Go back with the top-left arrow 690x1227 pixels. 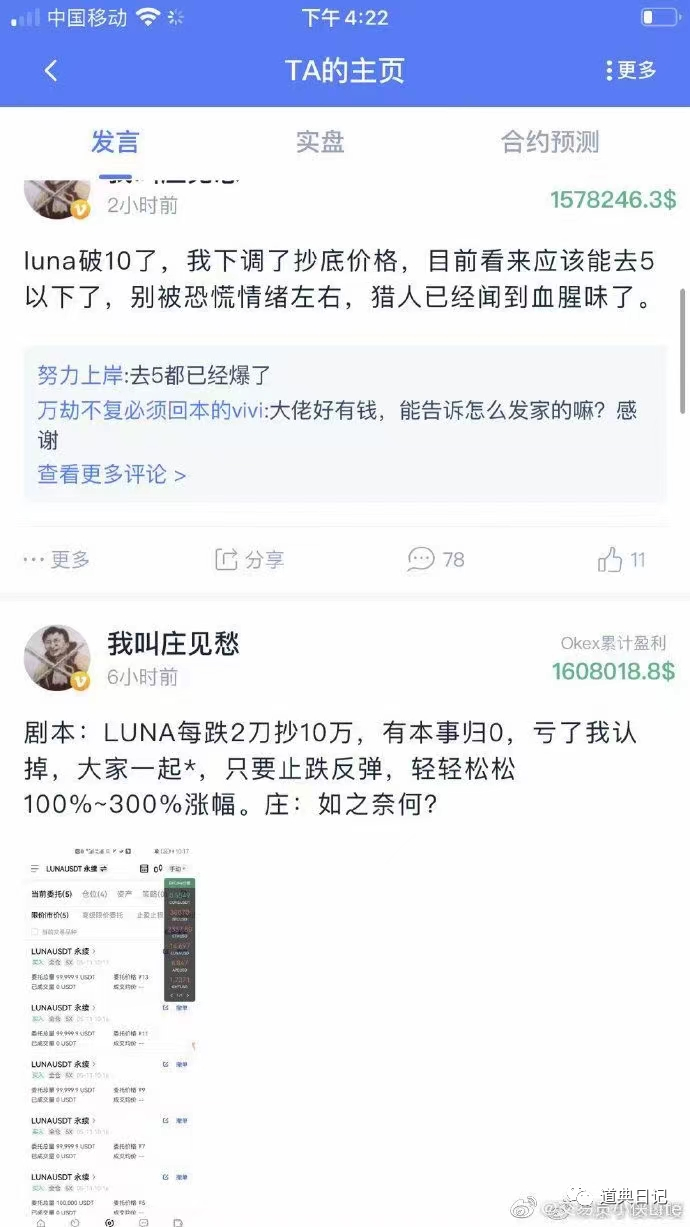point(51,70)
